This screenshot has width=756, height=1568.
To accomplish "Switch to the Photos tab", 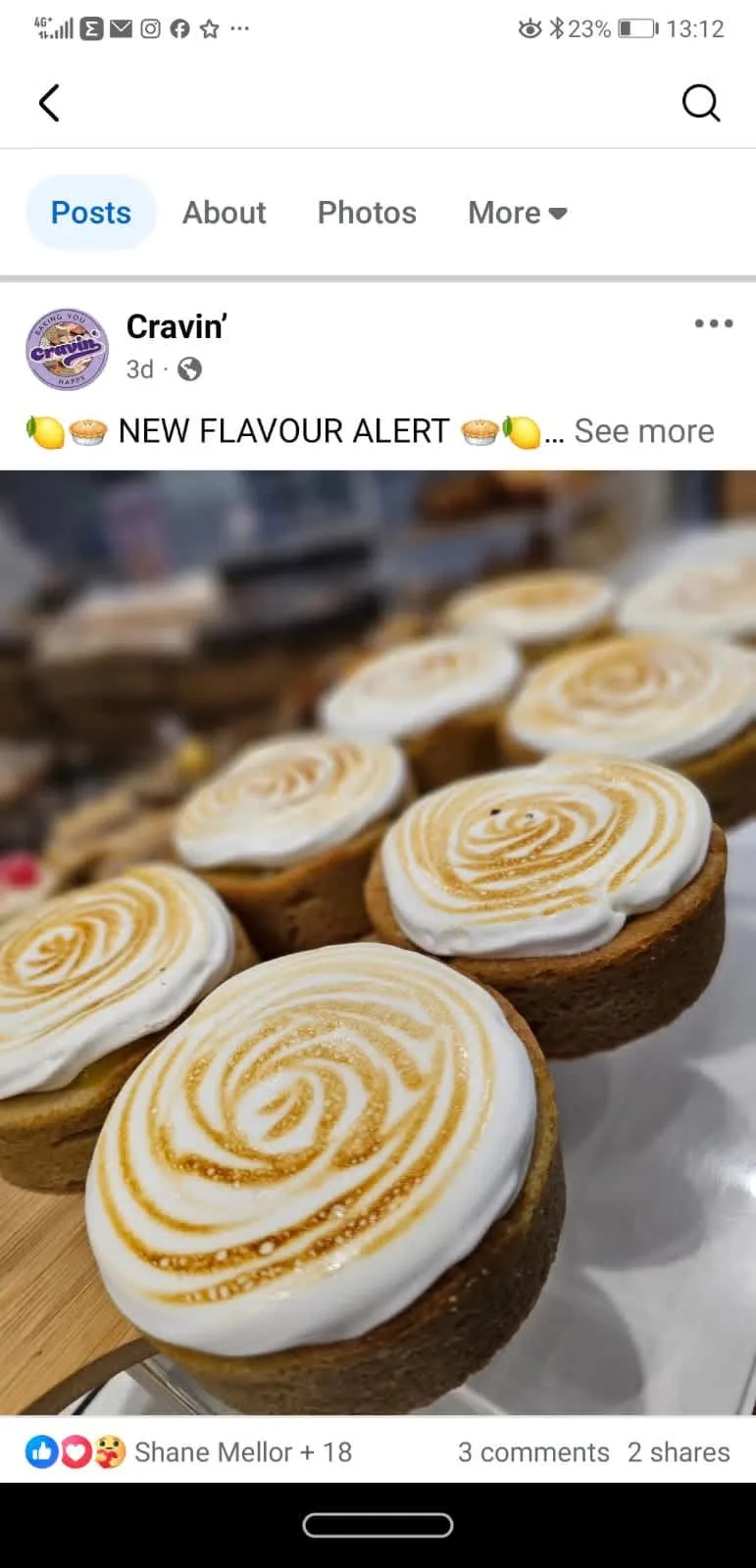I will click(x=367, y=213).
